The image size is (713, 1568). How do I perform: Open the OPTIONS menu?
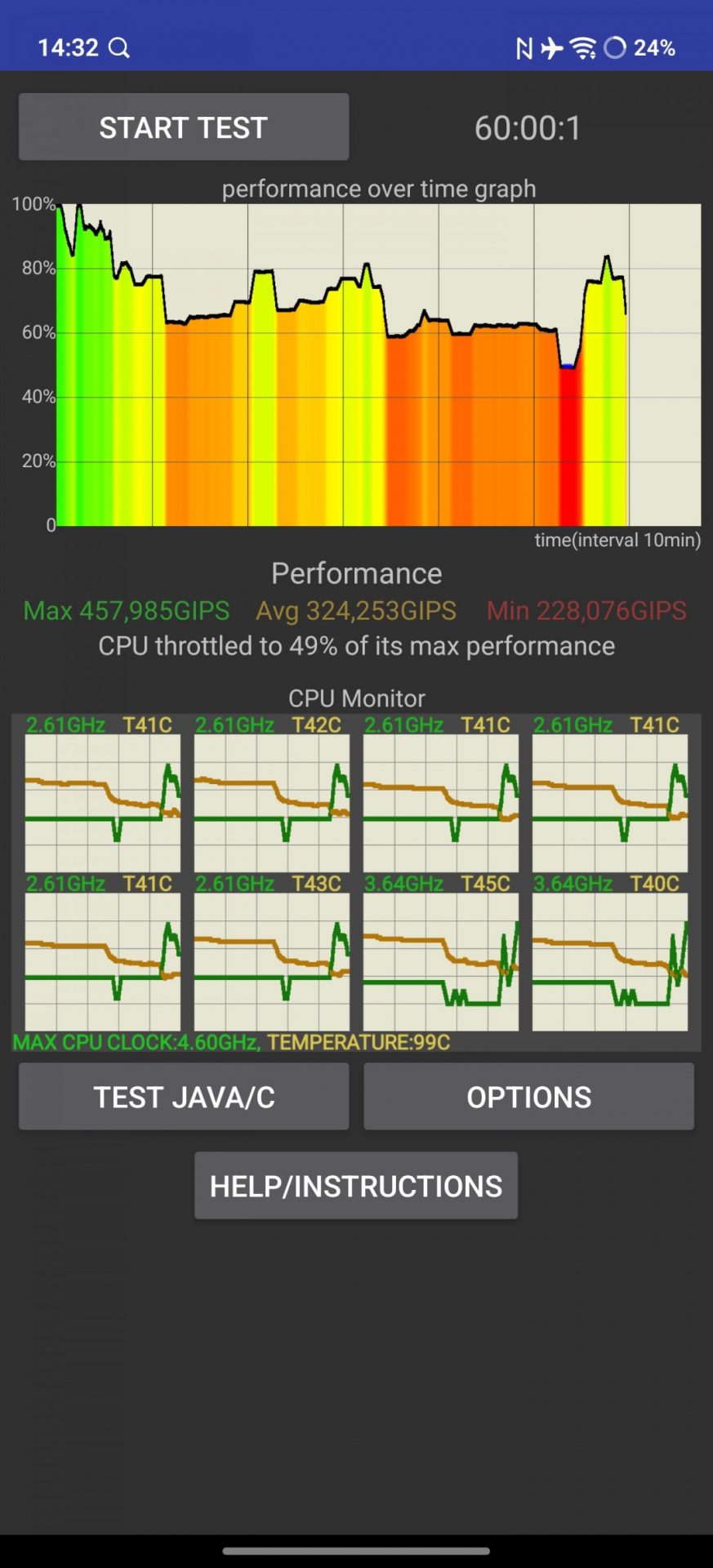528,1097
